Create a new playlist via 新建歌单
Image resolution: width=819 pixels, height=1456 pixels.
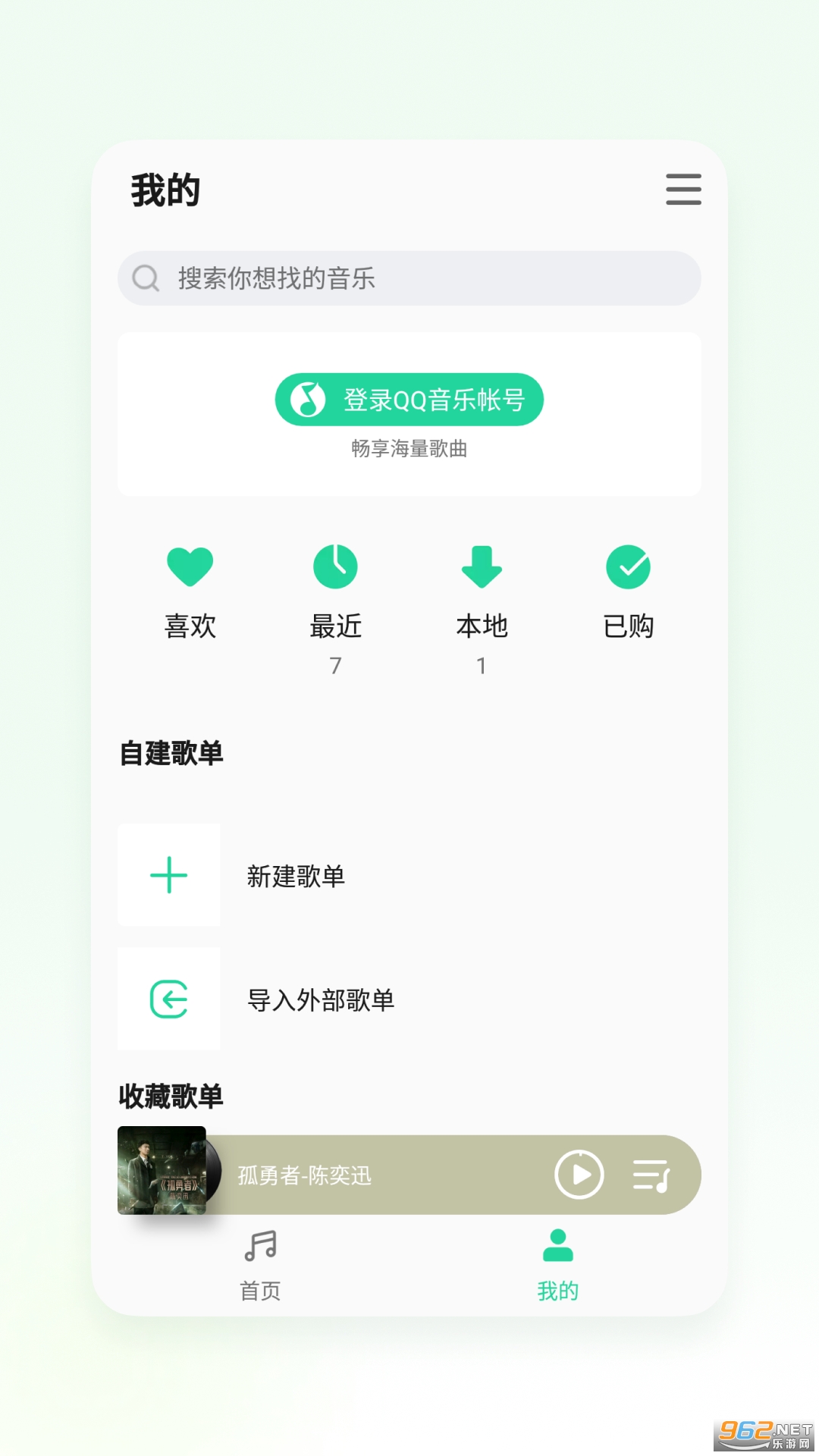coord(296,876)
